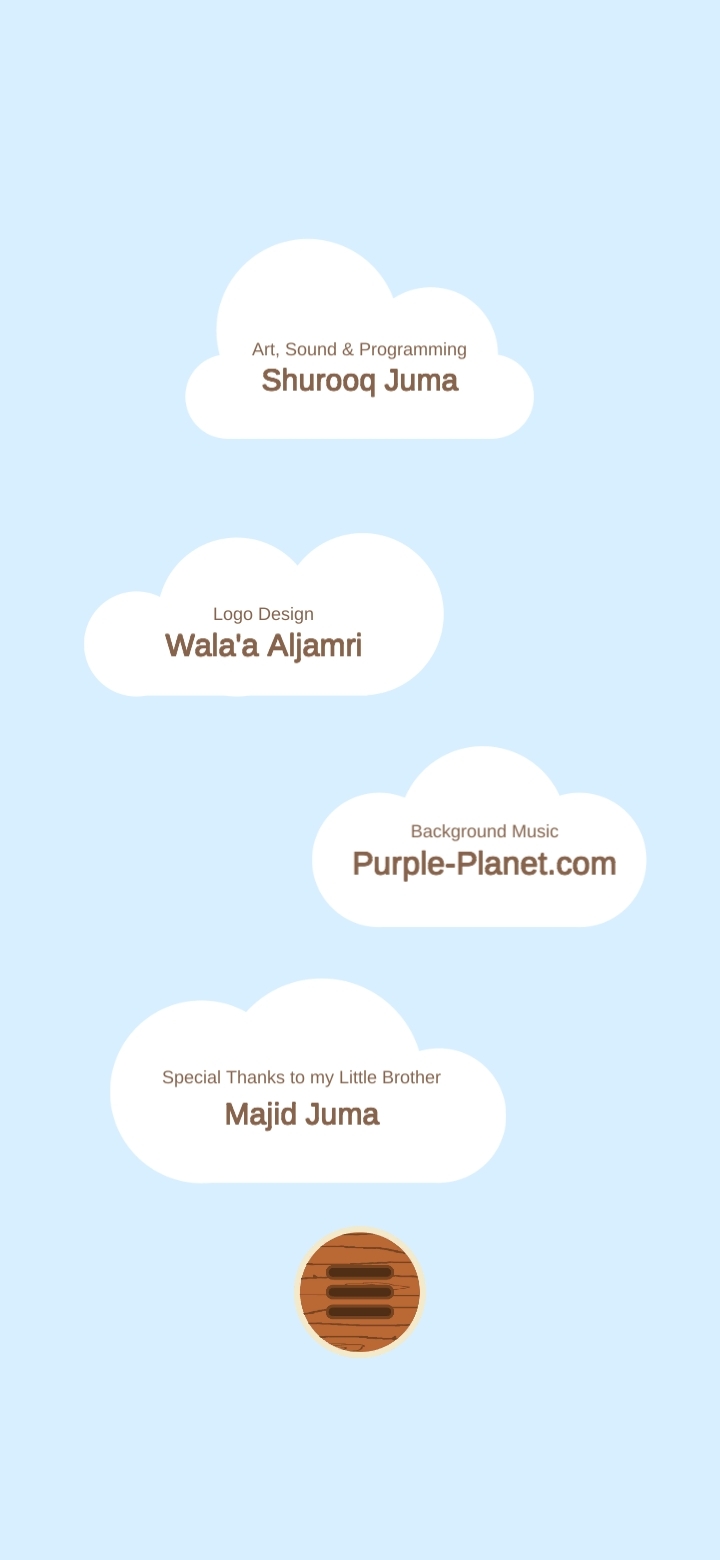The width and height of the screenshot is (720, 1560).
Task: Click the 'Logo Design' heading
Action: click(263, 614)
